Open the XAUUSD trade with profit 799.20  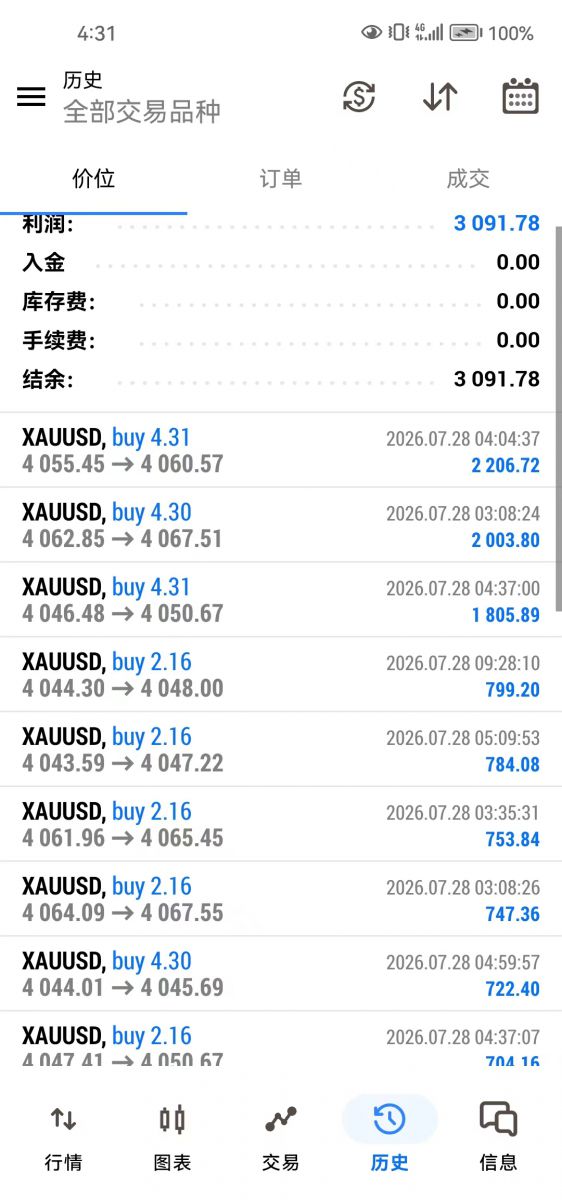coord(281,675)
